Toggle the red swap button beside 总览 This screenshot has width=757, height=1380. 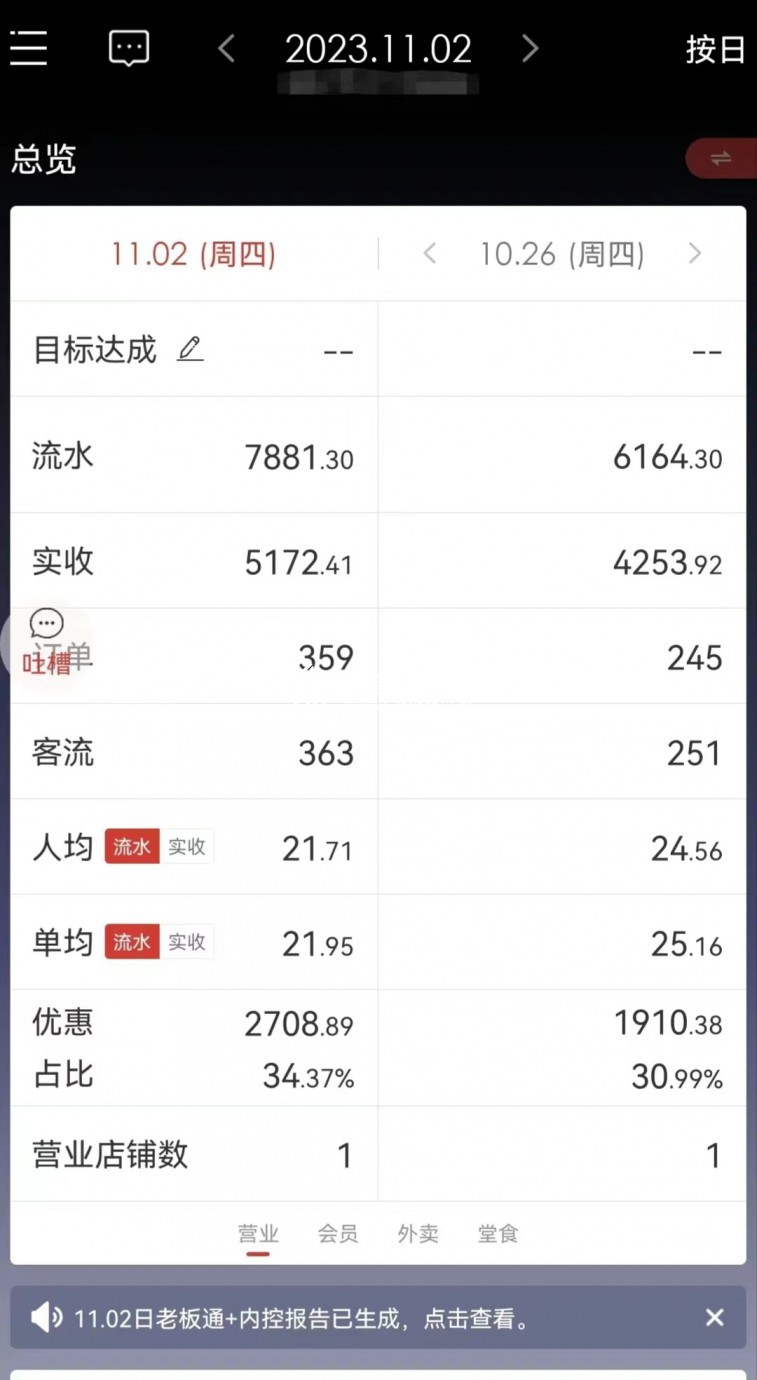(x=721, y=159)
